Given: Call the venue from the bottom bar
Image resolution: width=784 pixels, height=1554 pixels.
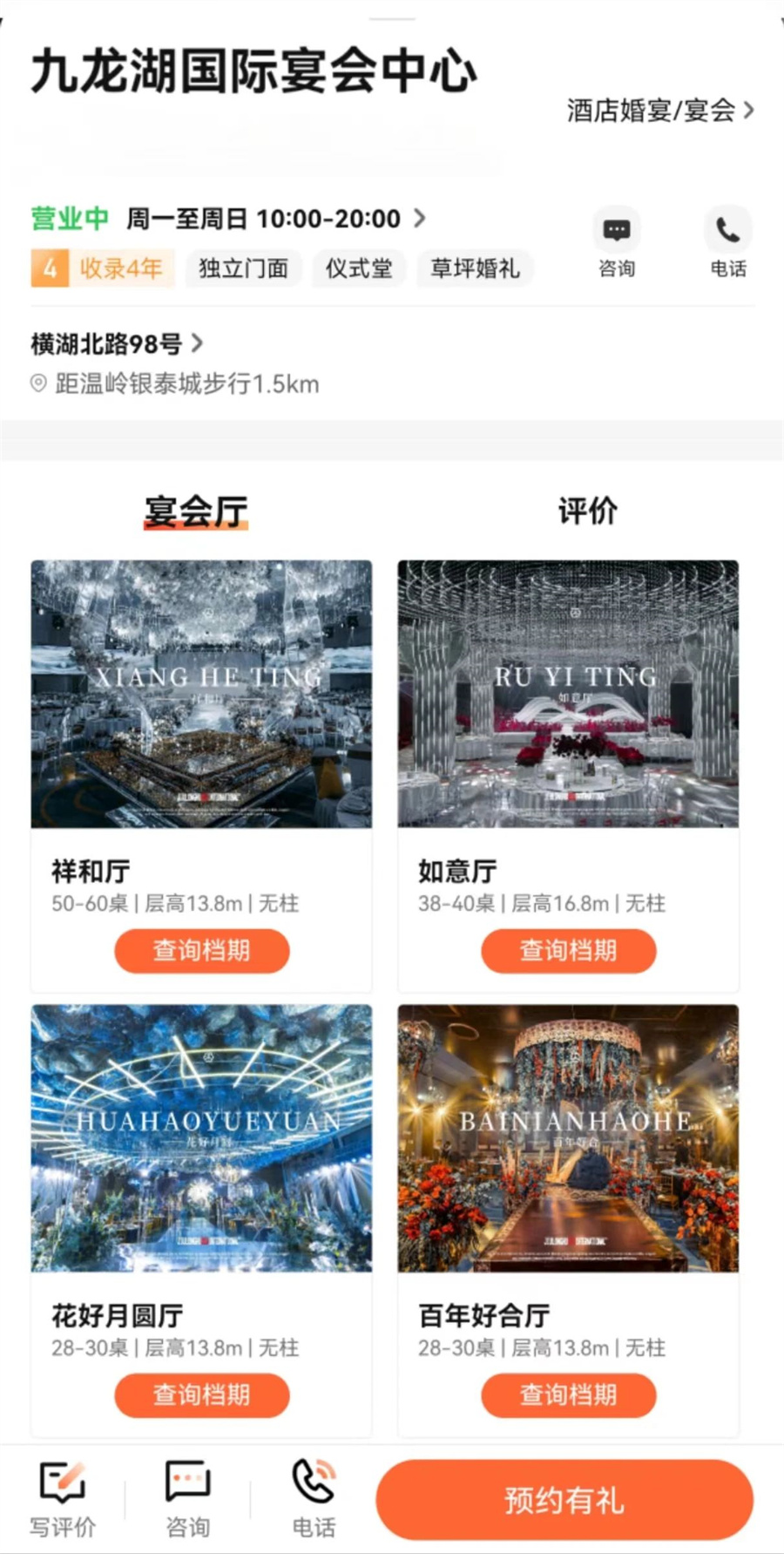Looking at the screenshot, I should tap(314, 1499).
